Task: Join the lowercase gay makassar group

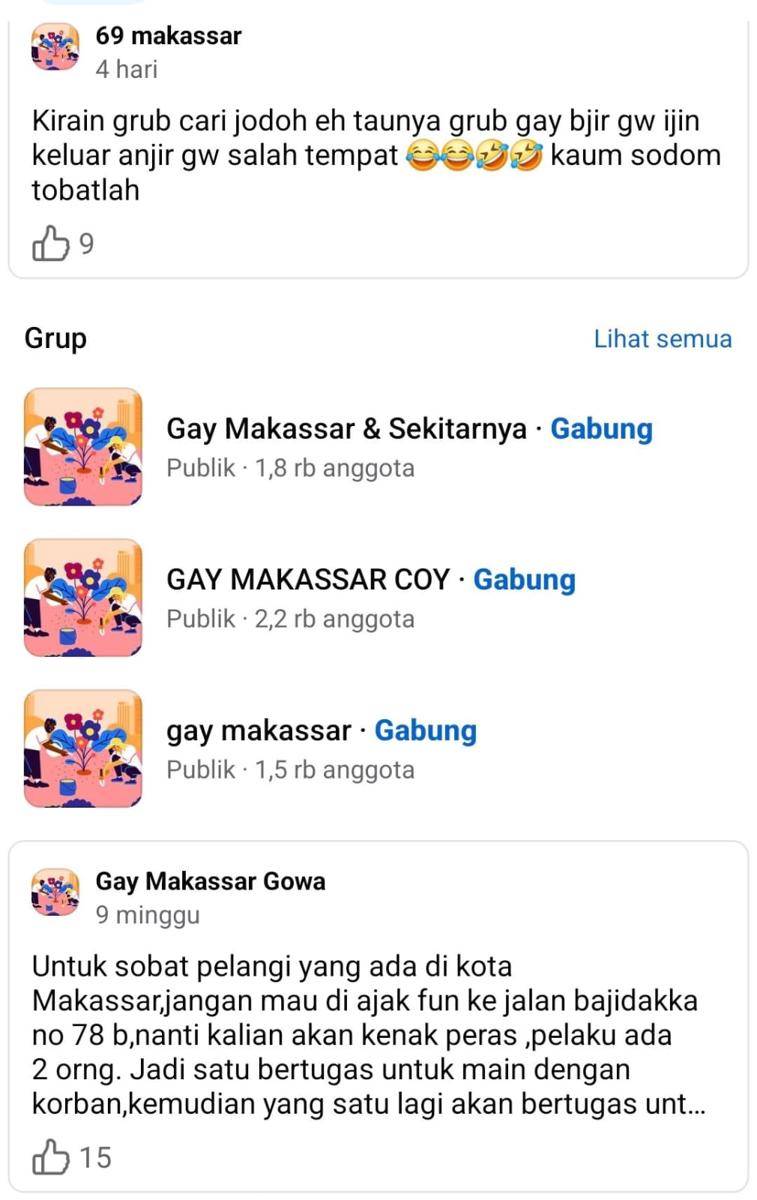Action: click(x=425, y=731)
